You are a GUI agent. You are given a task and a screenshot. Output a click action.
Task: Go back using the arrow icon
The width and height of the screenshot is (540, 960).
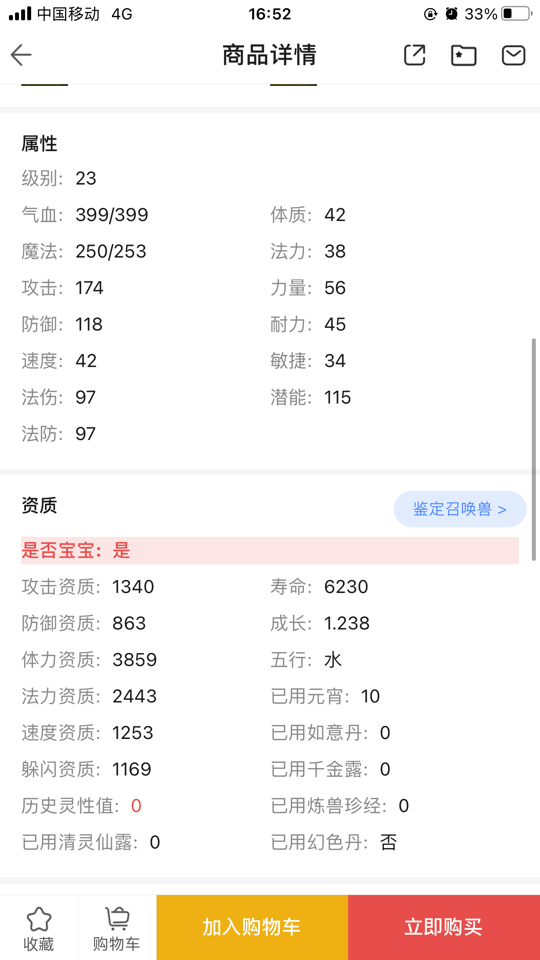click(21, 55)
